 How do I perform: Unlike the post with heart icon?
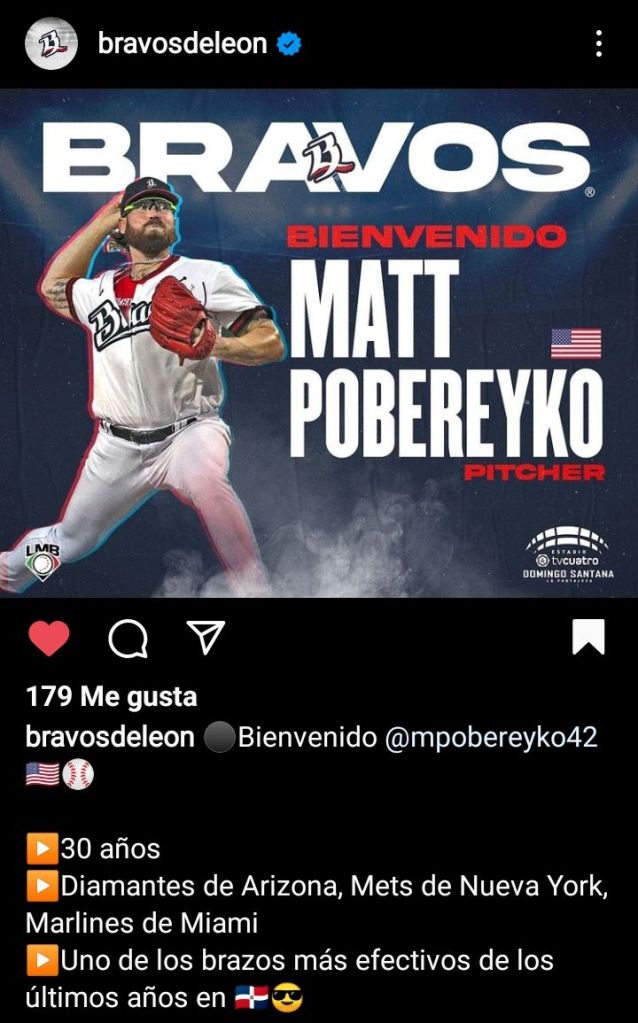pyautogui.click(x=48, y=638)
